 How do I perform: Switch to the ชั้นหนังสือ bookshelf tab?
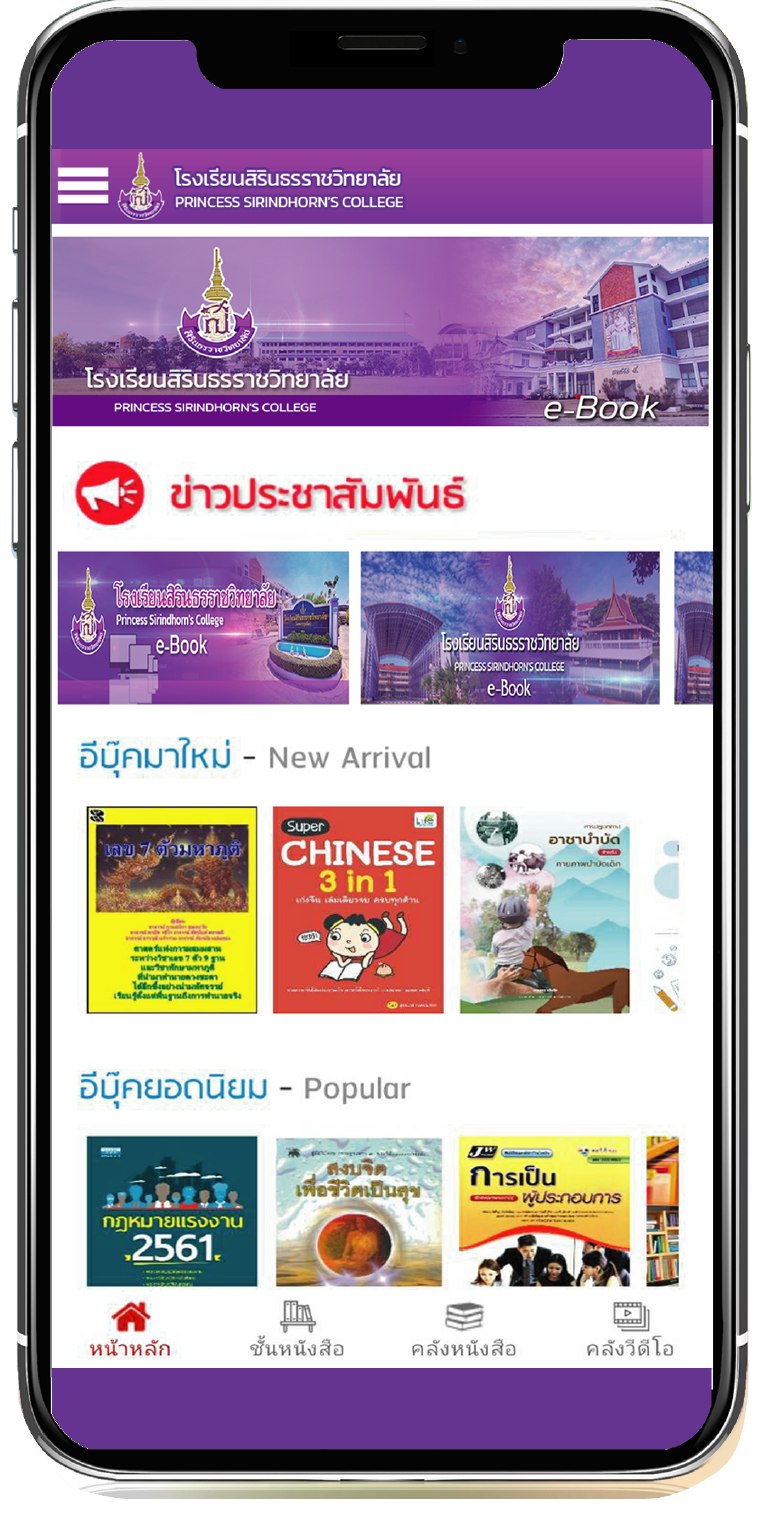point(297,1329)
